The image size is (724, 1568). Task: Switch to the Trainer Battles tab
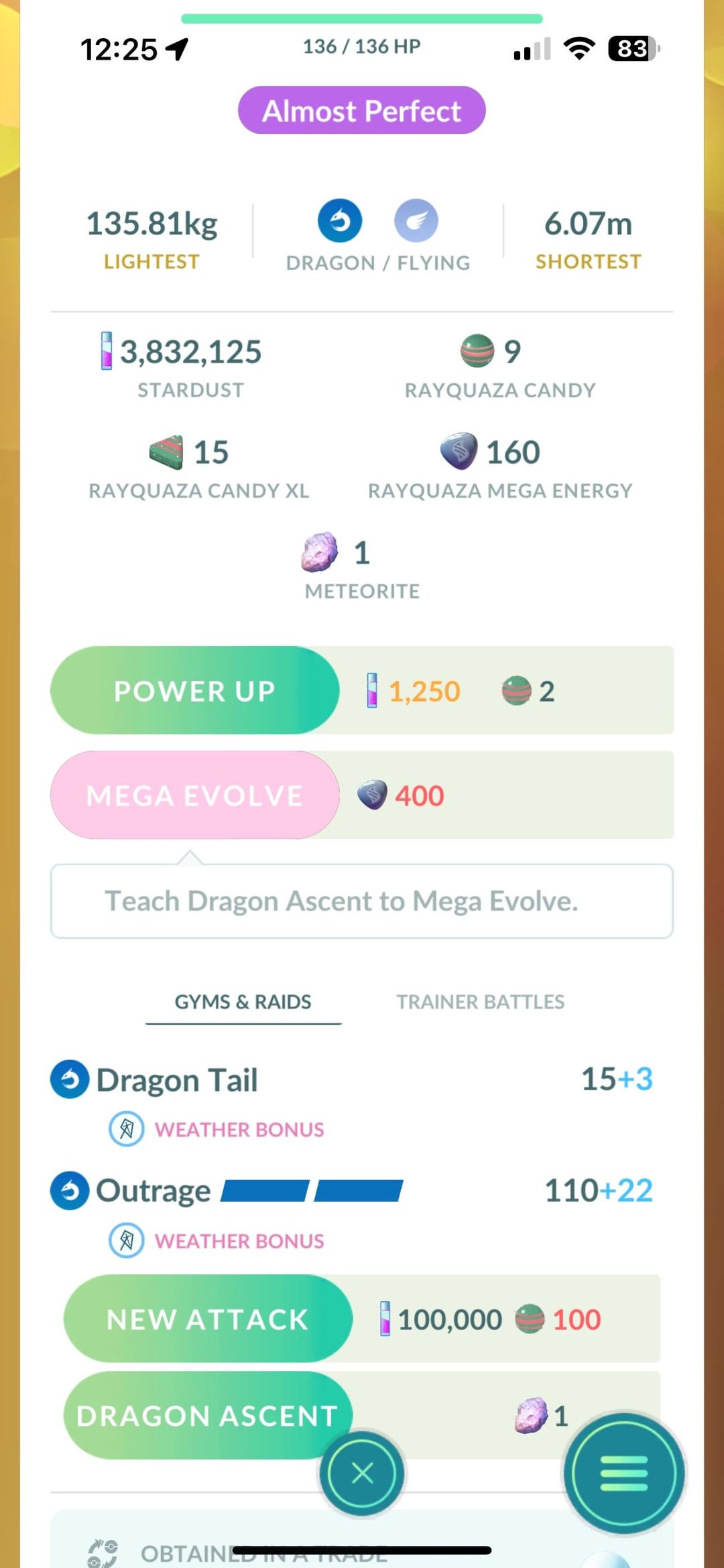(480, 1002)
